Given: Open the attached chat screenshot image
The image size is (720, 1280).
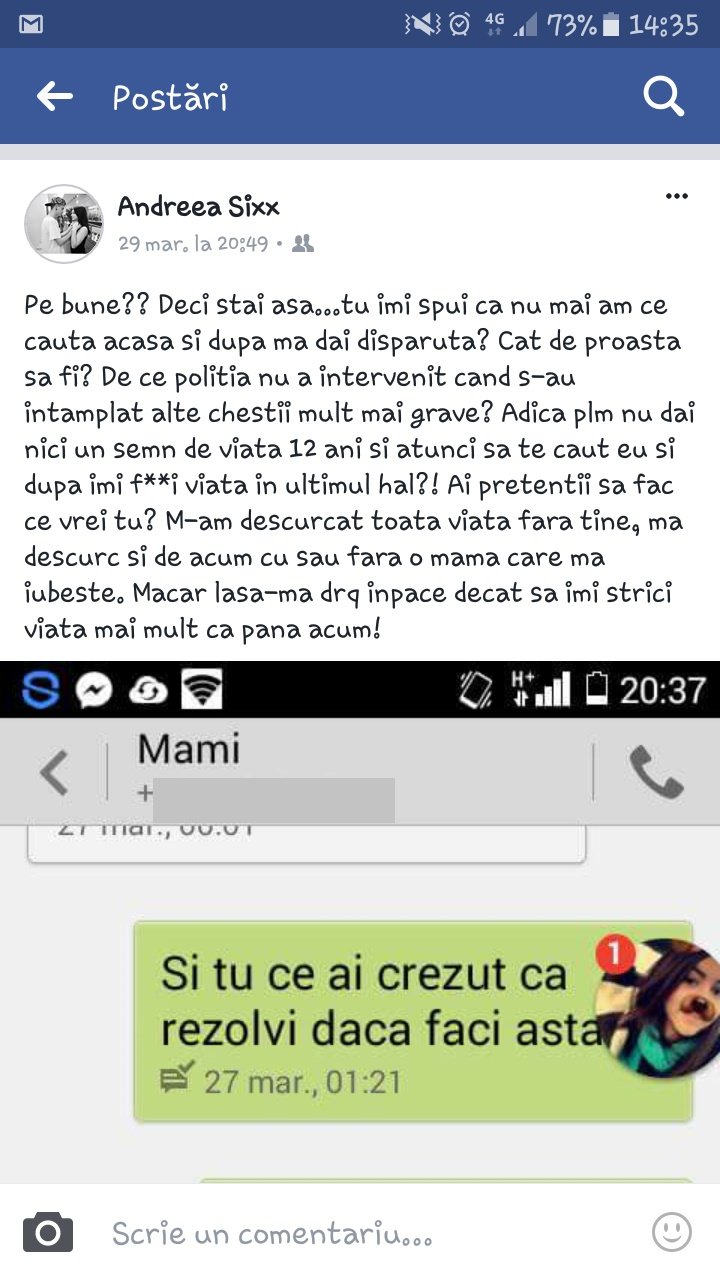Looking at the screenshot, I should pos(360,922).
